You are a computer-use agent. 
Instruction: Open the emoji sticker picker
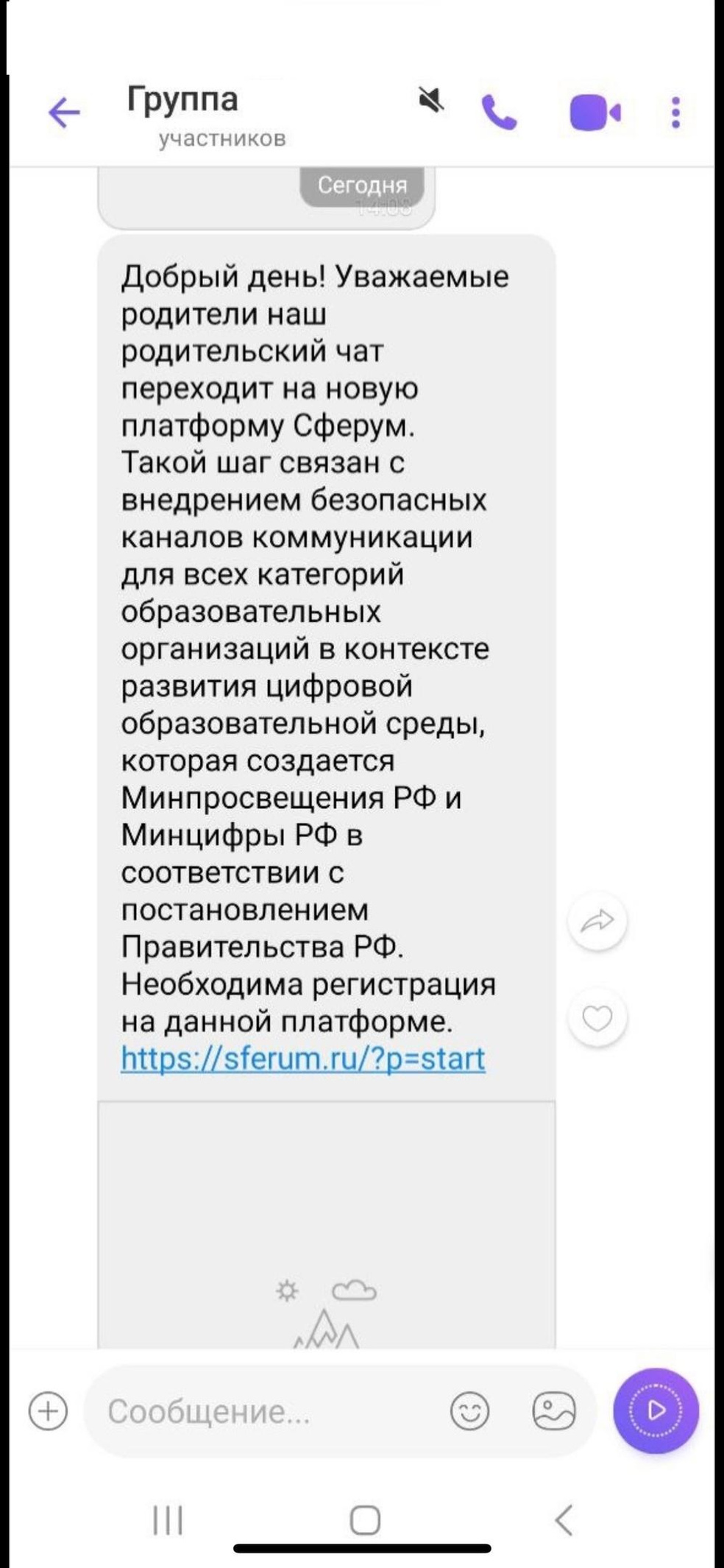click(x=469, y=1411)
